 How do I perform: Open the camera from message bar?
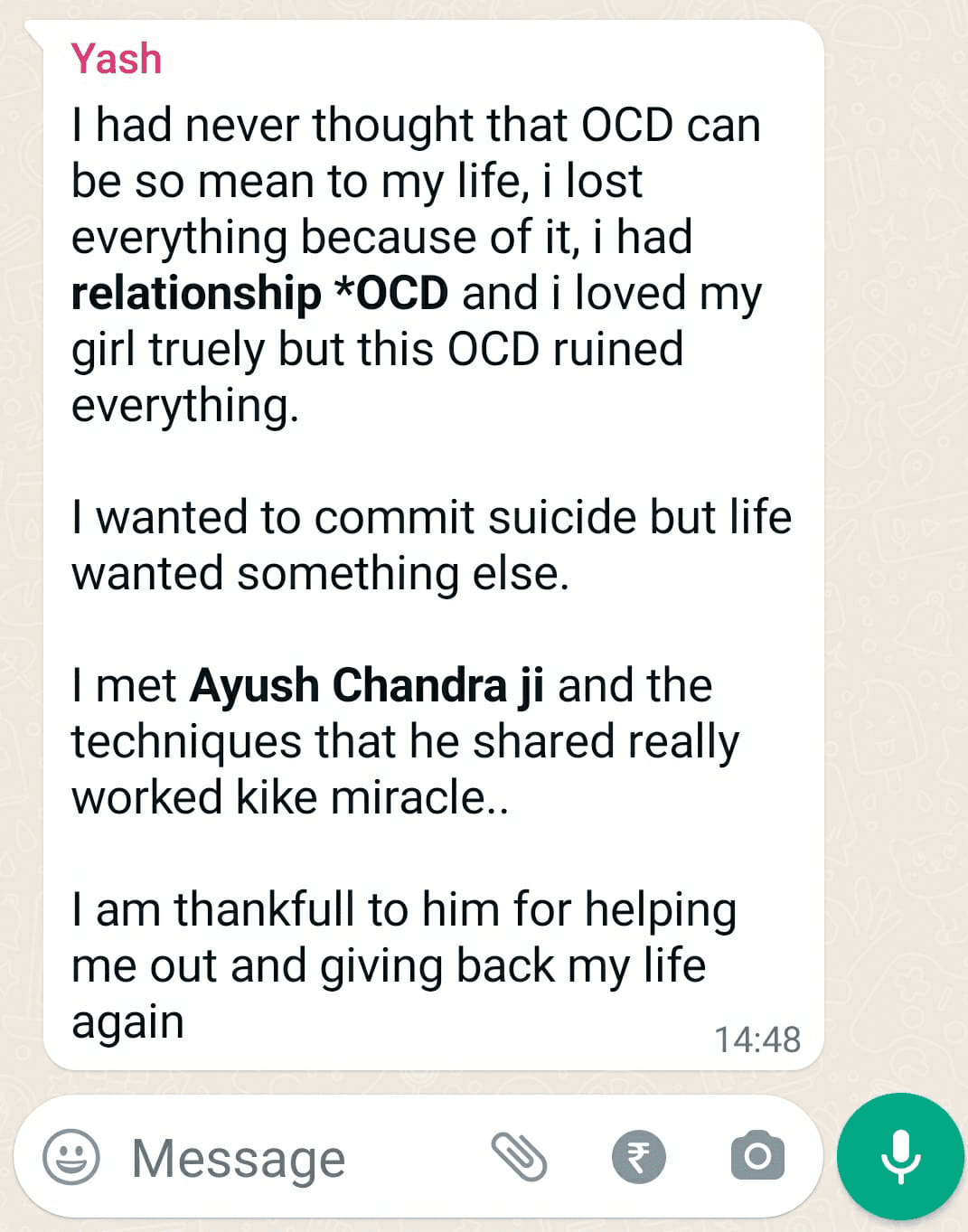click(x=757, y=1156)
